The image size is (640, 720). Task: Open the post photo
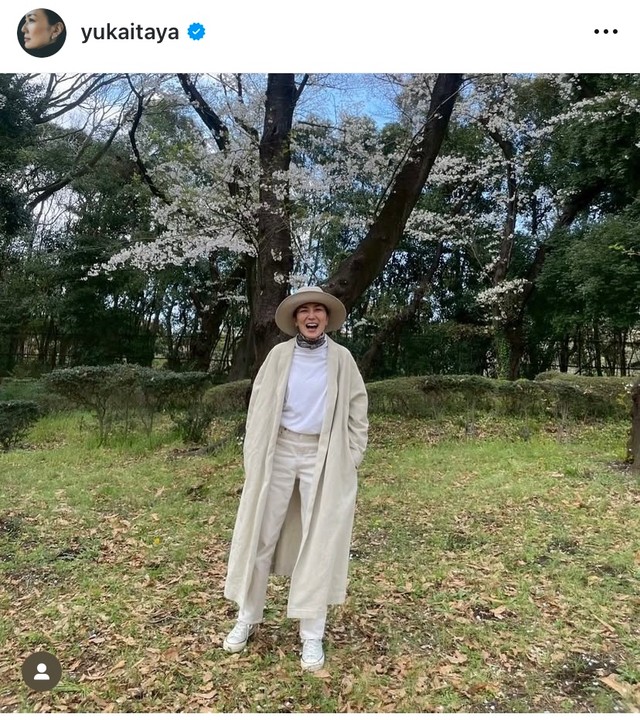click(x=320, y=390)
